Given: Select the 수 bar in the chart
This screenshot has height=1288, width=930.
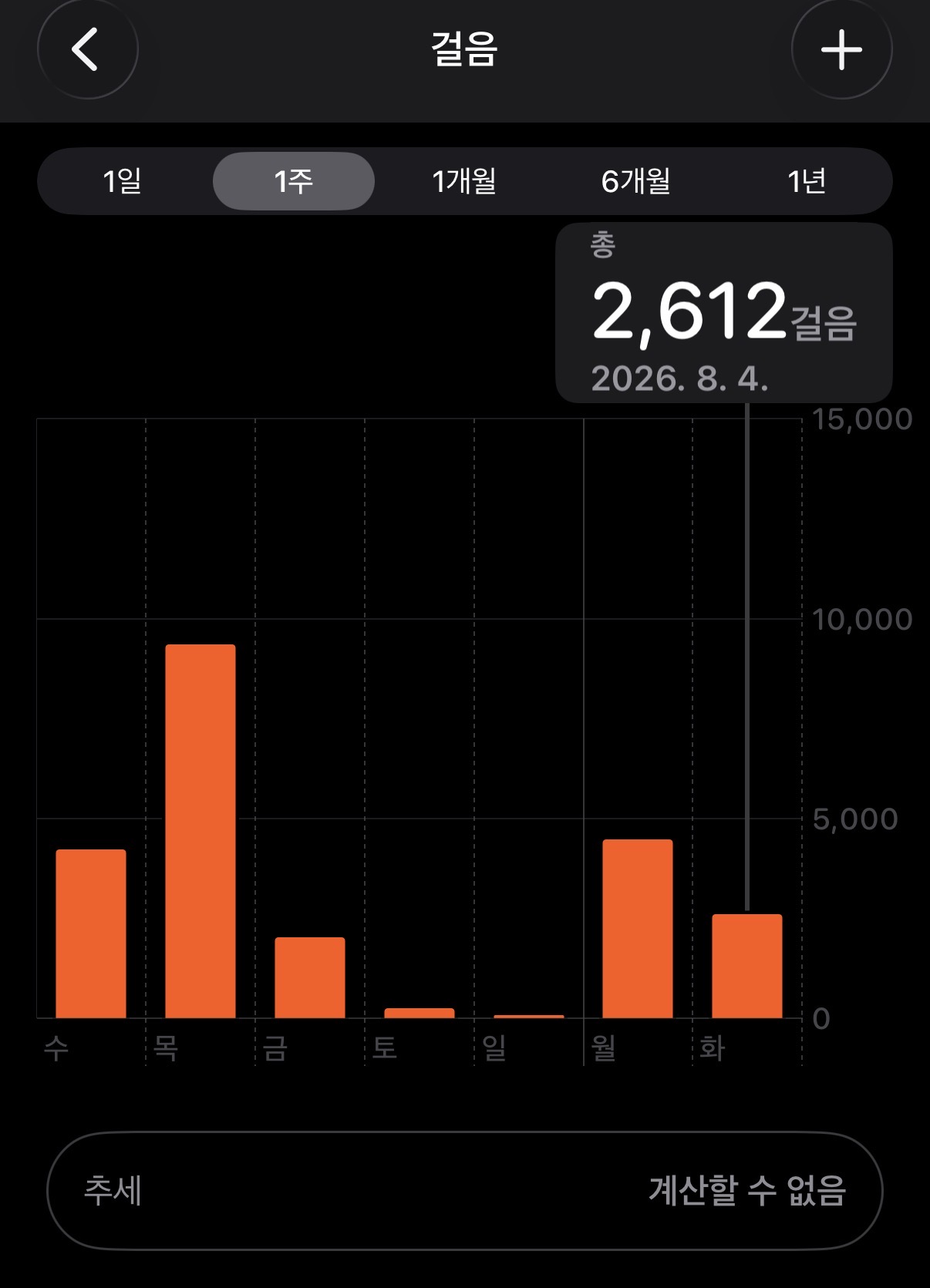Looking at the screenshot, I should tap(91, 933).
